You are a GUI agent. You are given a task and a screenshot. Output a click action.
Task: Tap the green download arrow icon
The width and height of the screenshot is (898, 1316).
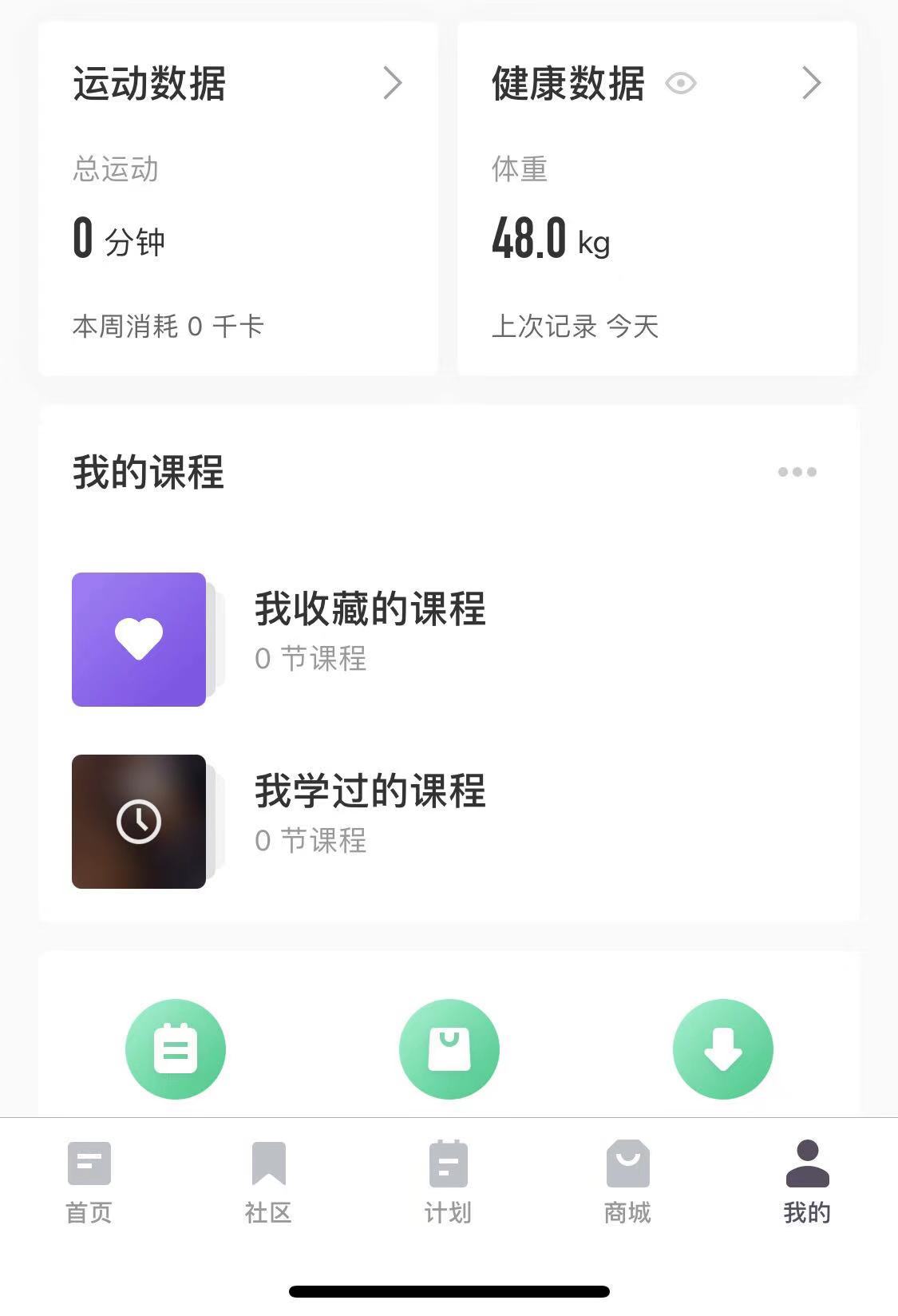pos(723,1048)
